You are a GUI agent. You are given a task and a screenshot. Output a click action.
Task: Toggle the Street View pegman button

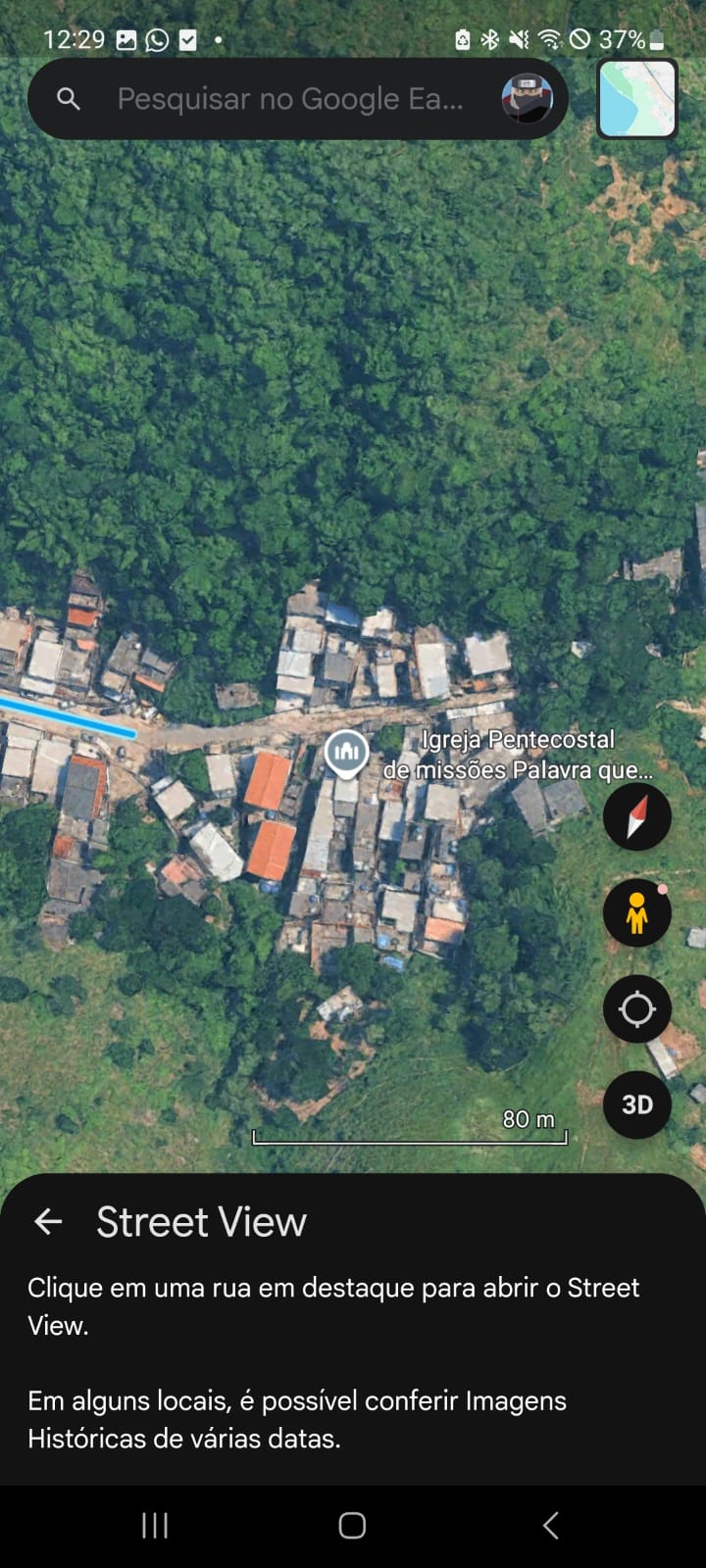pyautogui.click(x=636, y=912)
